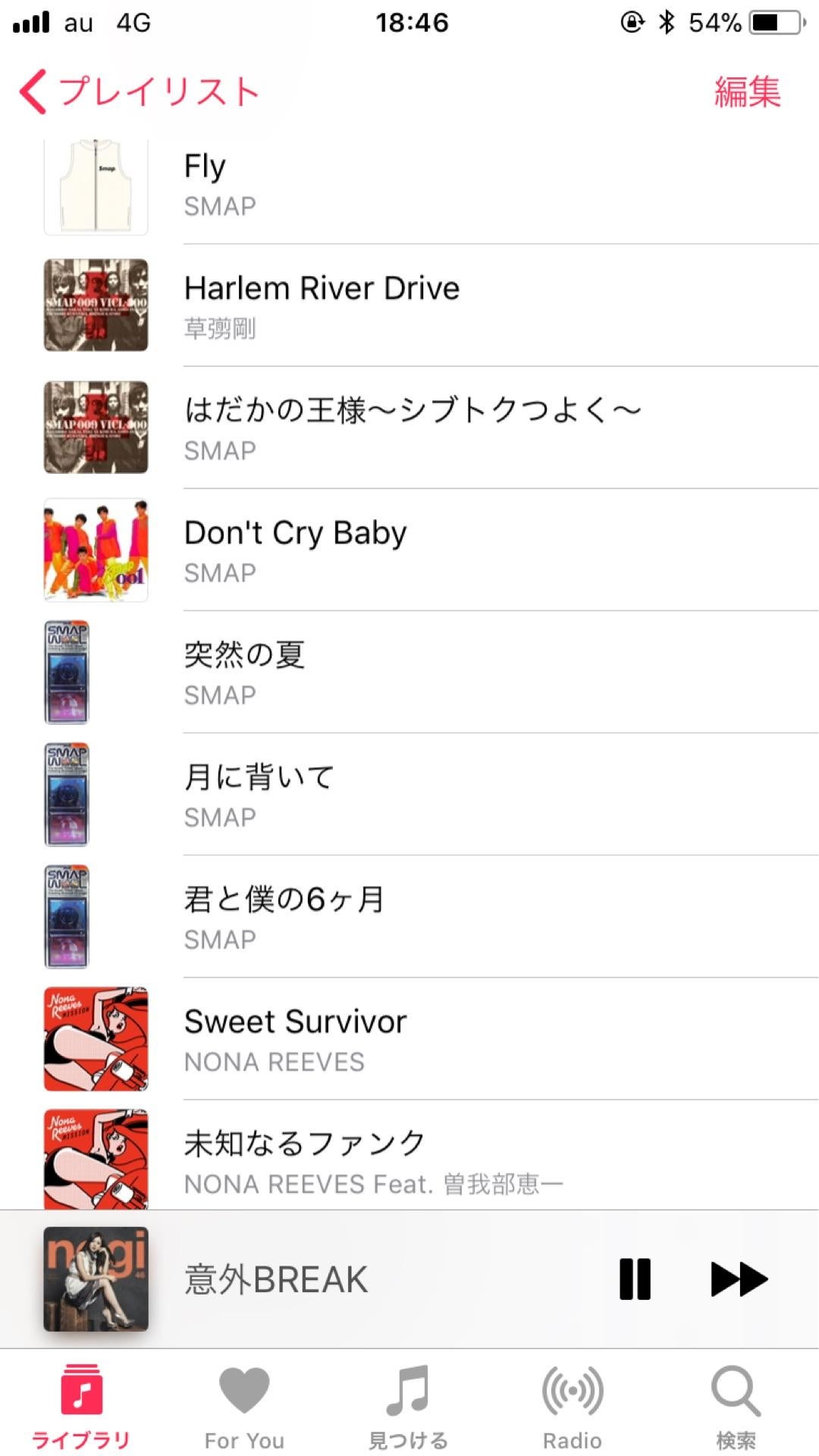Viewport: 819px width, 1456px height.
Task: Skip to the next track
Action: [739, 1279]
